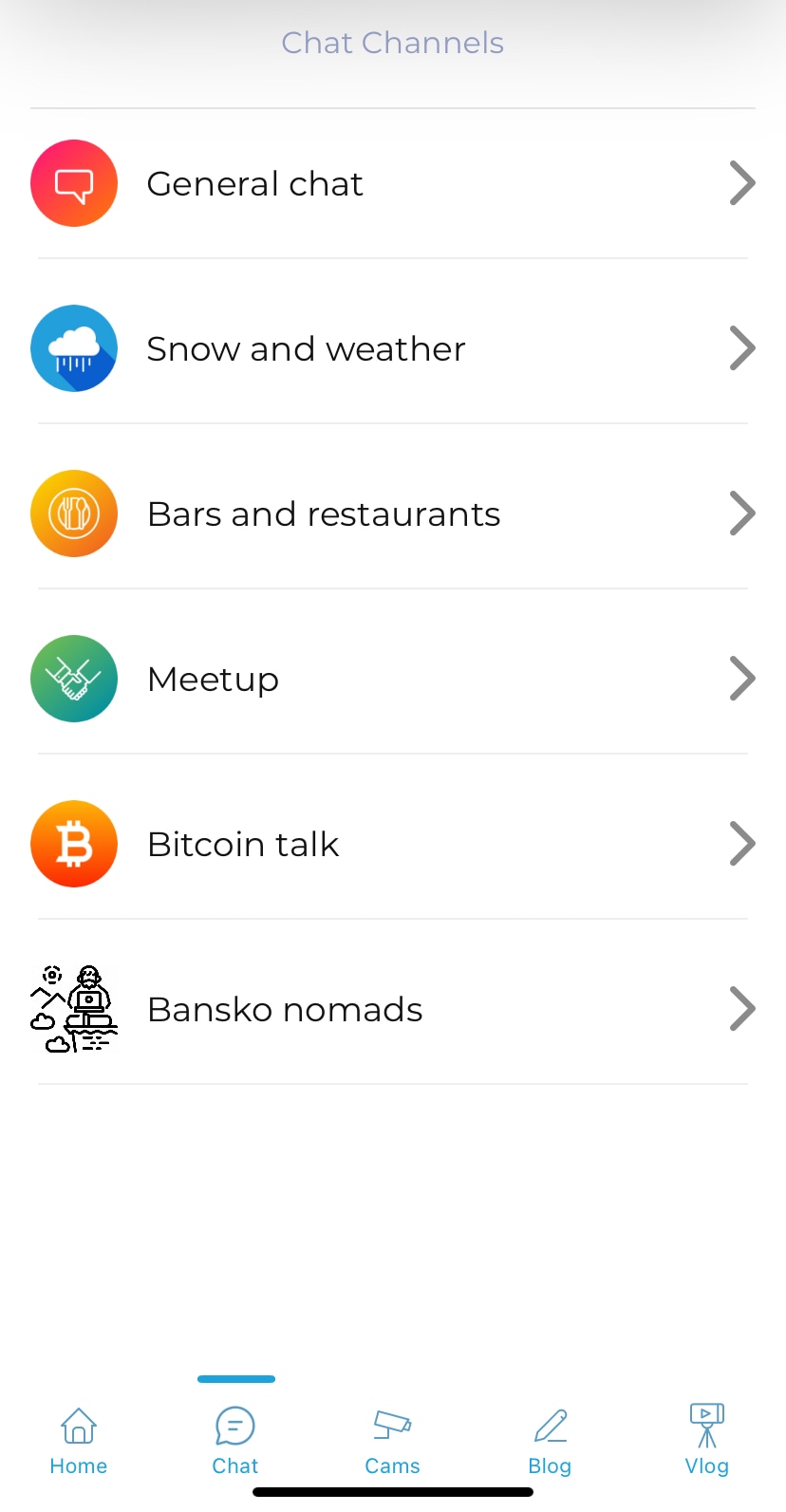Viewport: 786px width, 1512px height.
Task: Open the General chat channel
Action: tap(254, 183)
